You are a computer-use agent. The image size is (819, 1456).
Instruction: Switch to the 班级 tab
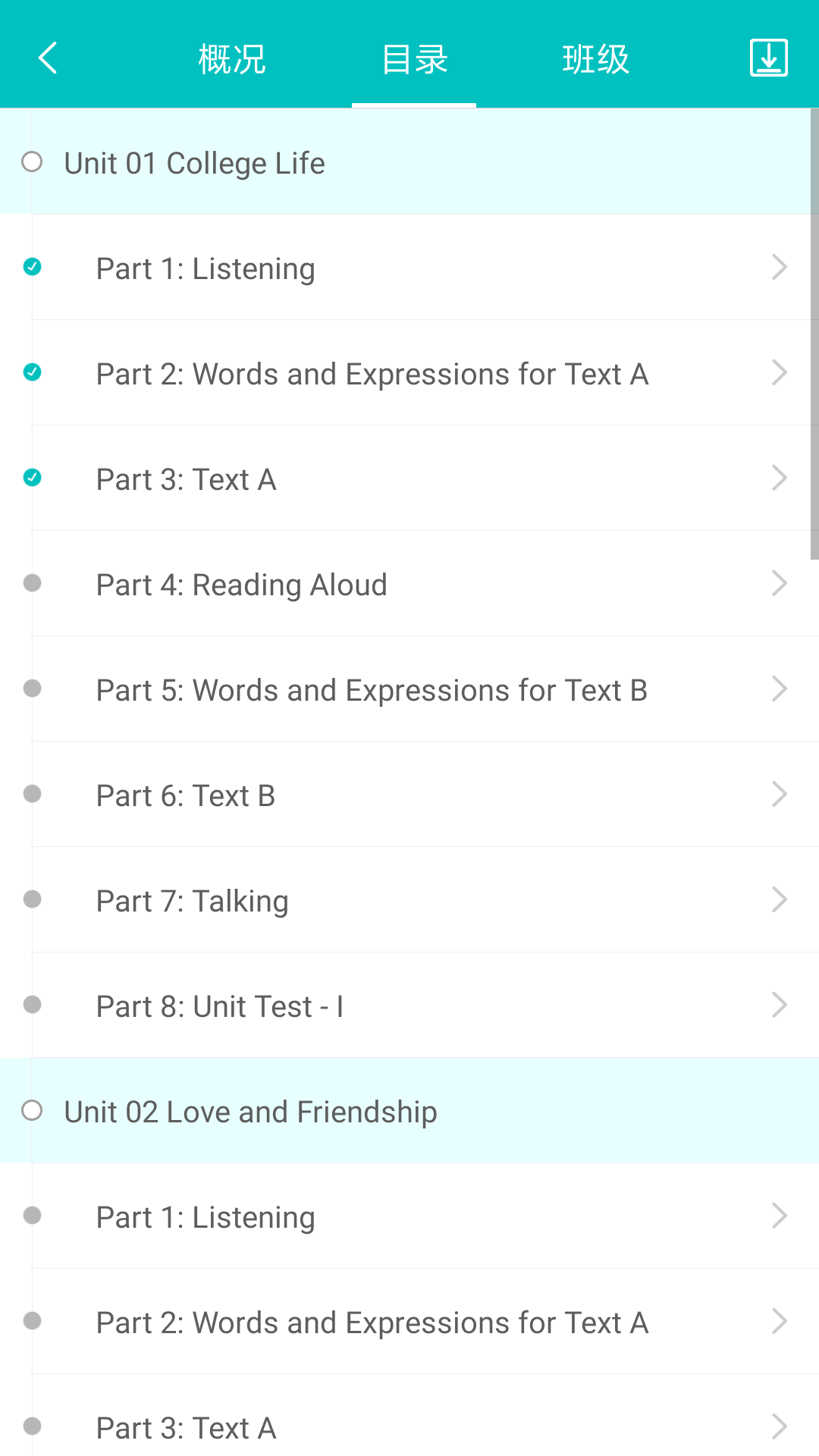tap(596, 59)
